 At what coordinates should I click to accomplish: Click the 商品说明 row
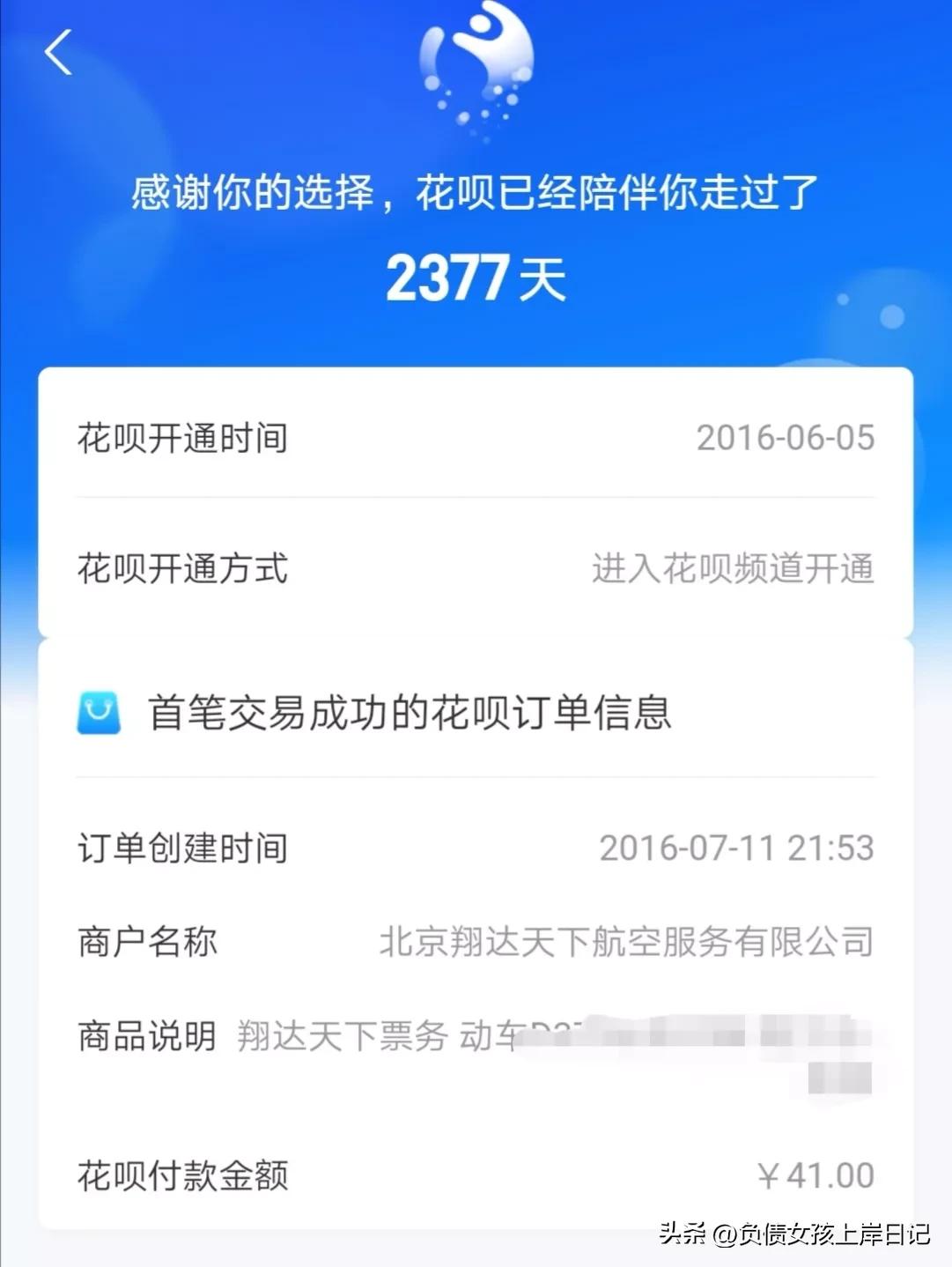(147, 1036)
